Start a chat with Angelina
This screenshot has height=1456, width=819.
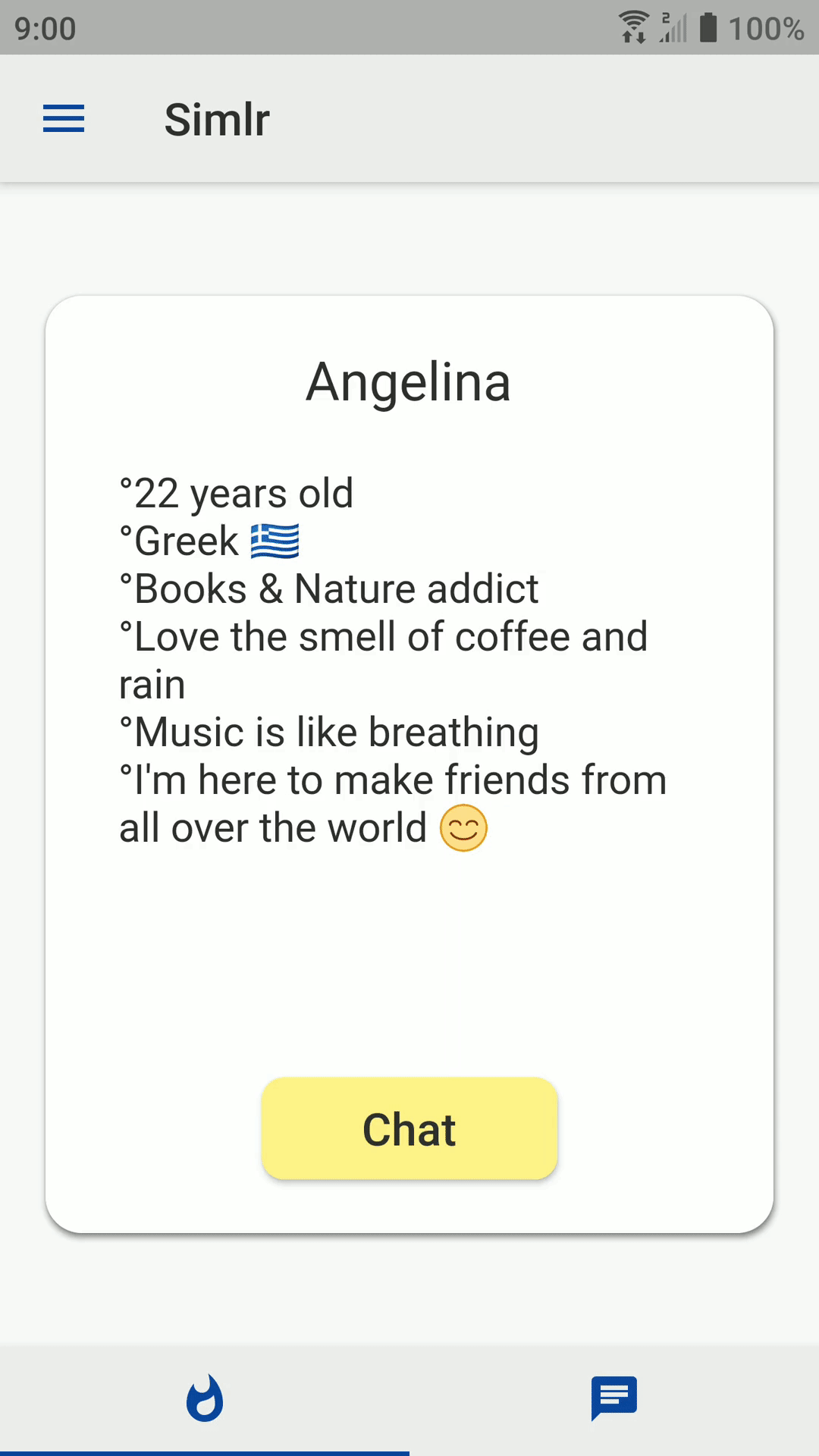pyautogui.click(x=409, y=1128)
